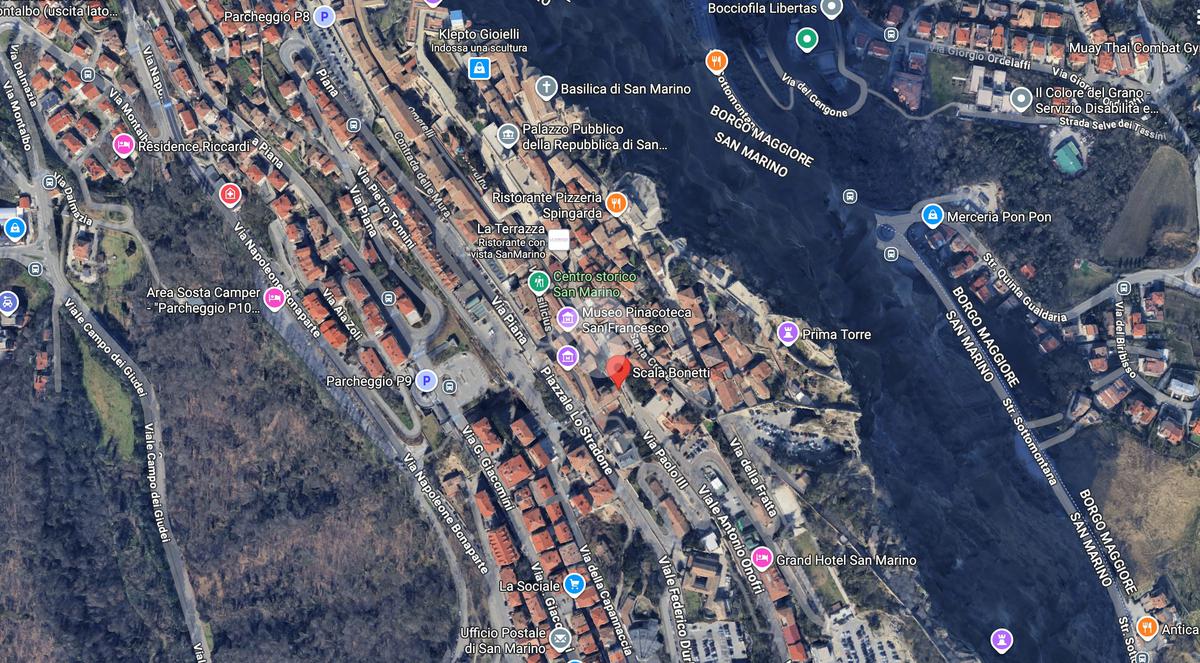Select the Bocciofila Libertas pin
The image size is (1200, 663).
coord(831,9)
